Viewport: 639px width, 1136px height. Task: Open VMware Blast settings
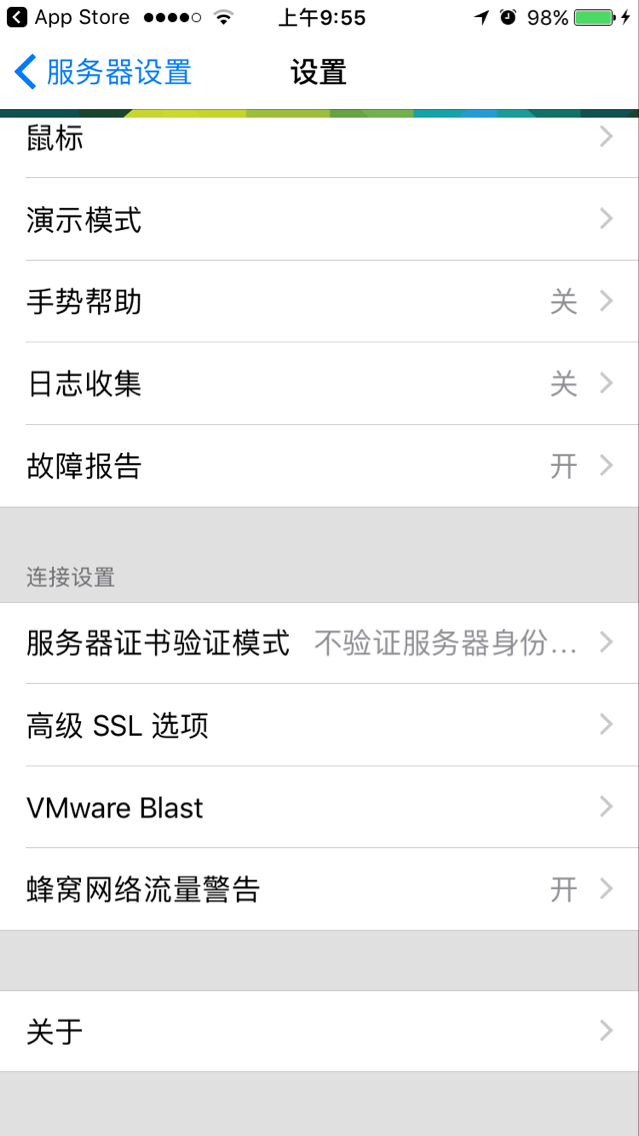click(319, 807)
